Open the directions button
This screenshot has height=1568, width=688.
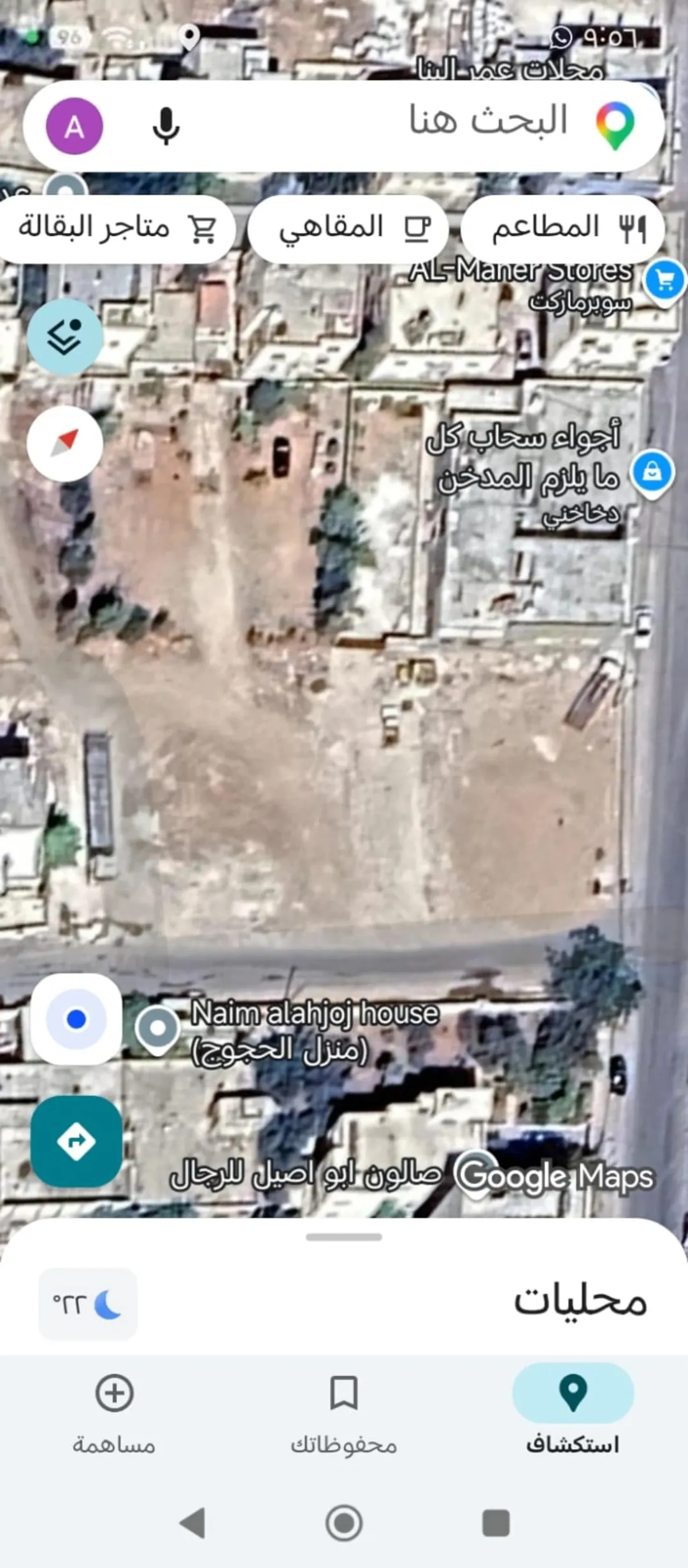coord(76,1141)
